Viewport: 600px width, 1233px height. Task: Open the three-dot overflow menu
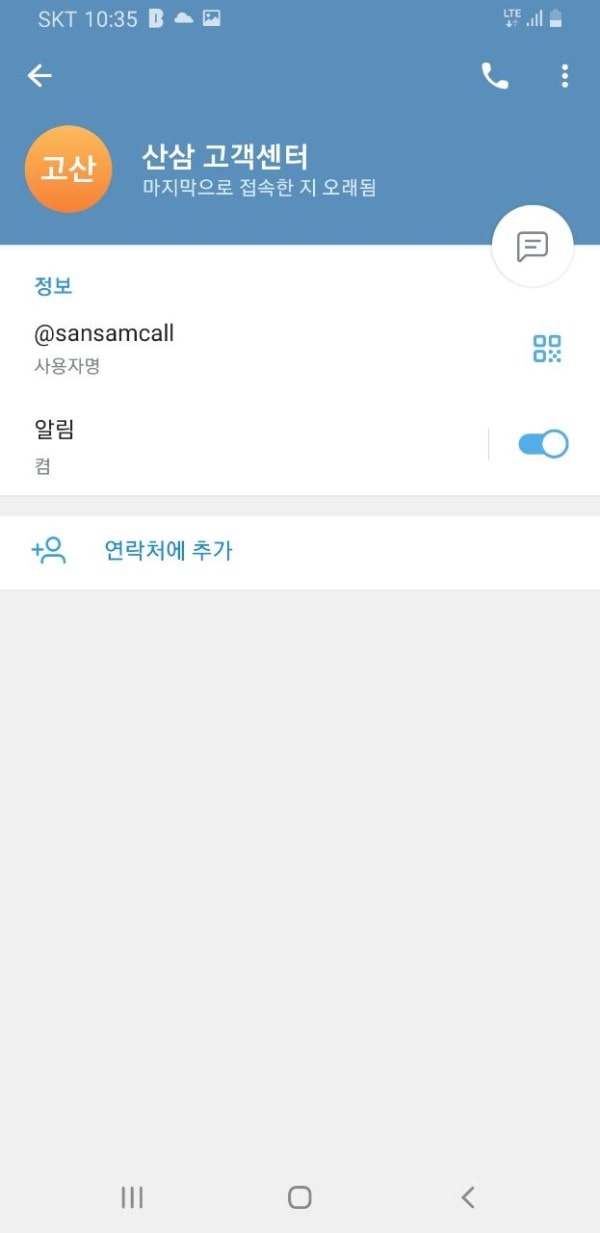(565, 76)
